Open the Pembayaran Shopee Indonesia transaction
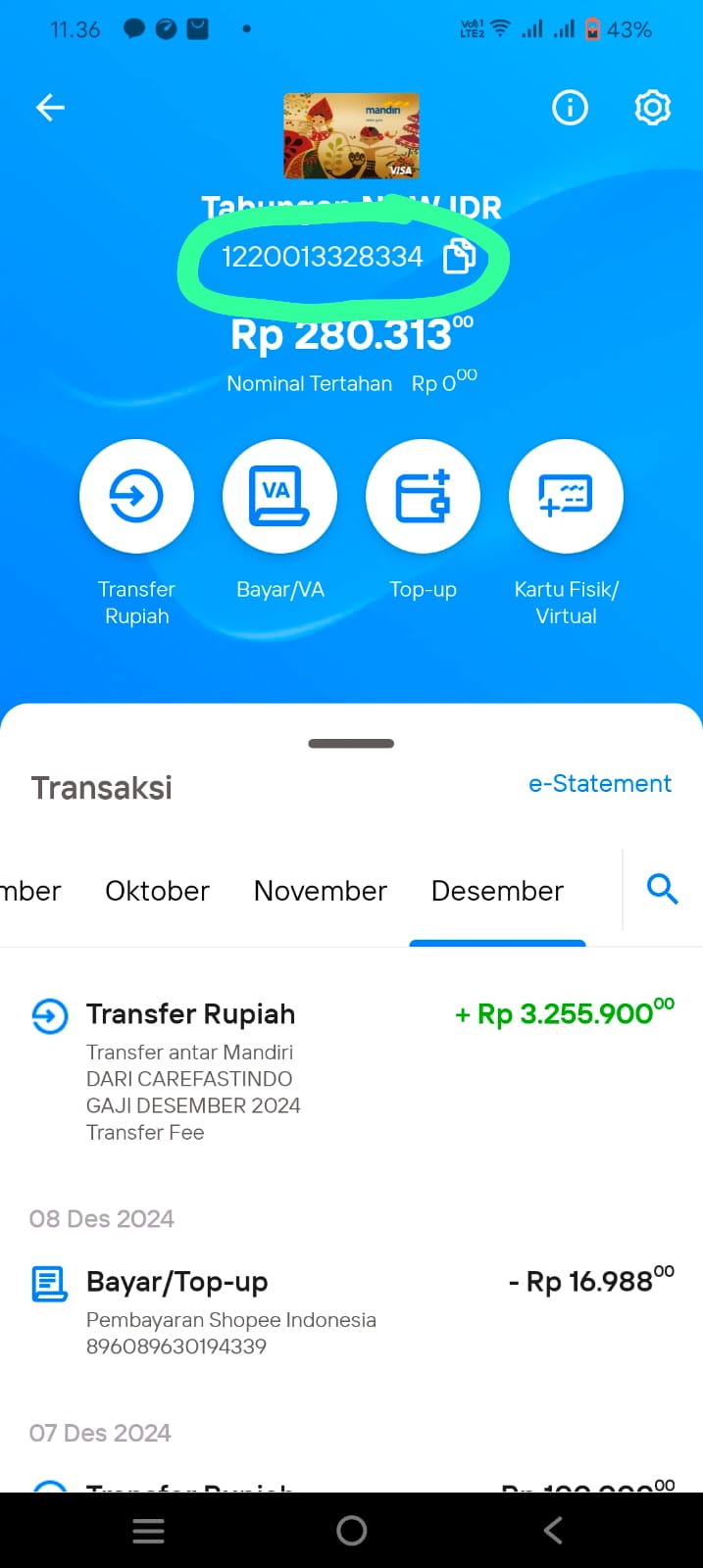The width and height of the screenshot is (703, 1568). click(x=351, y=1311)
